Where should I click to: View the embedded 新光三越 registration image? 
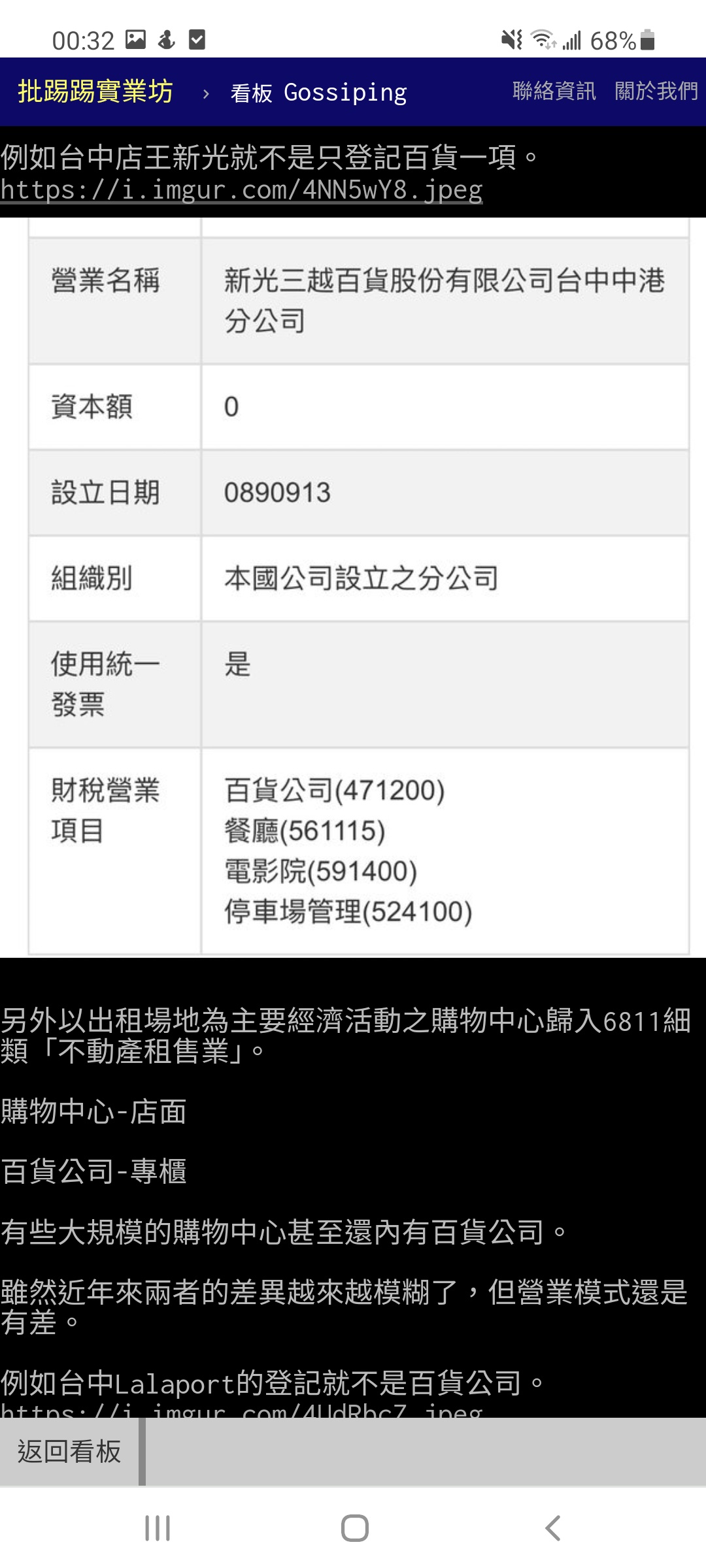[353, 587]
